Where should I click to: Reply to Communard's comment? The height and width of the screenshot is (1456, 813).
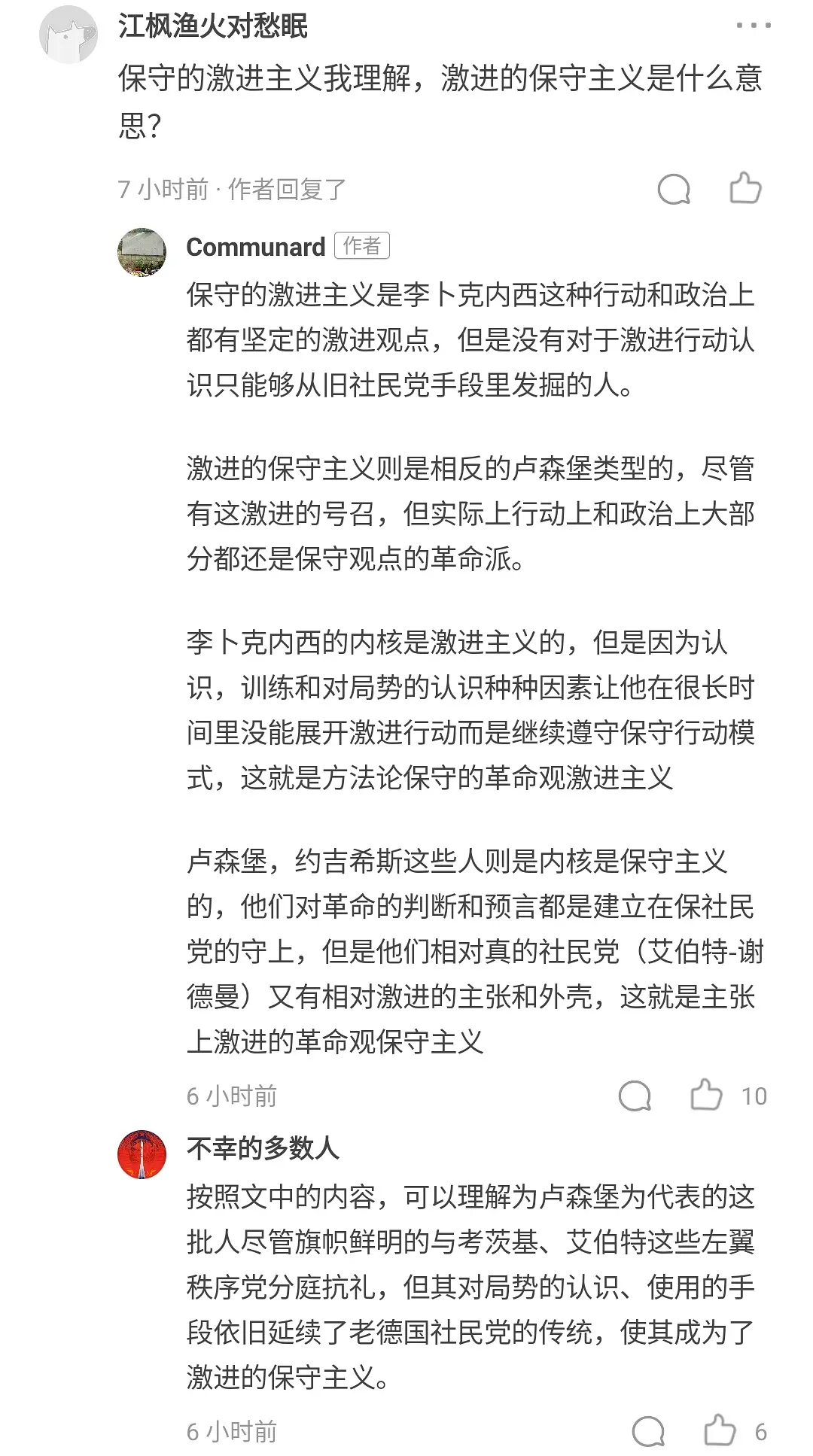[635, 1096]
